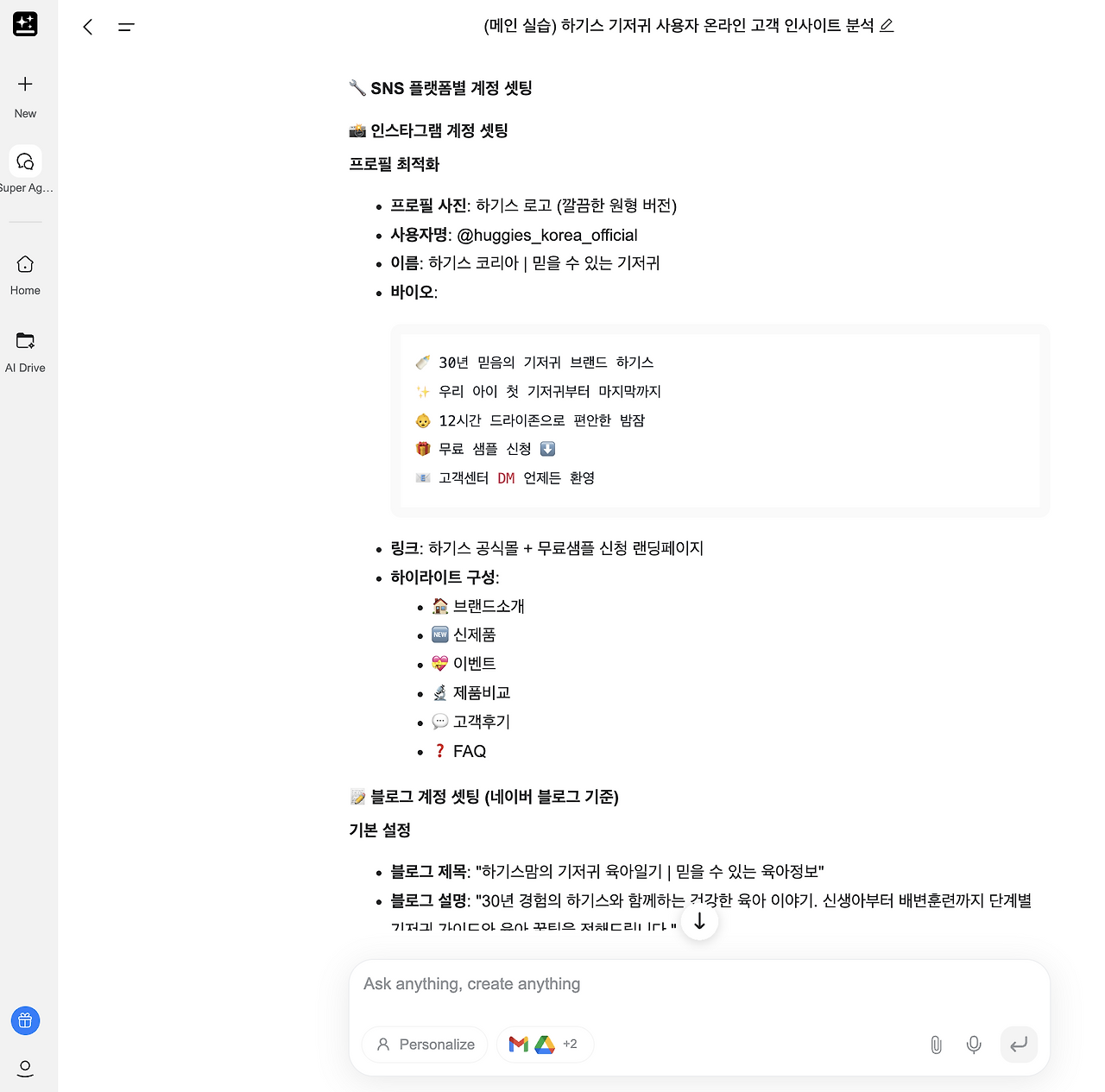
Task: Open the Gmail and Drive integrations chip
Action: coord(545,1044)
